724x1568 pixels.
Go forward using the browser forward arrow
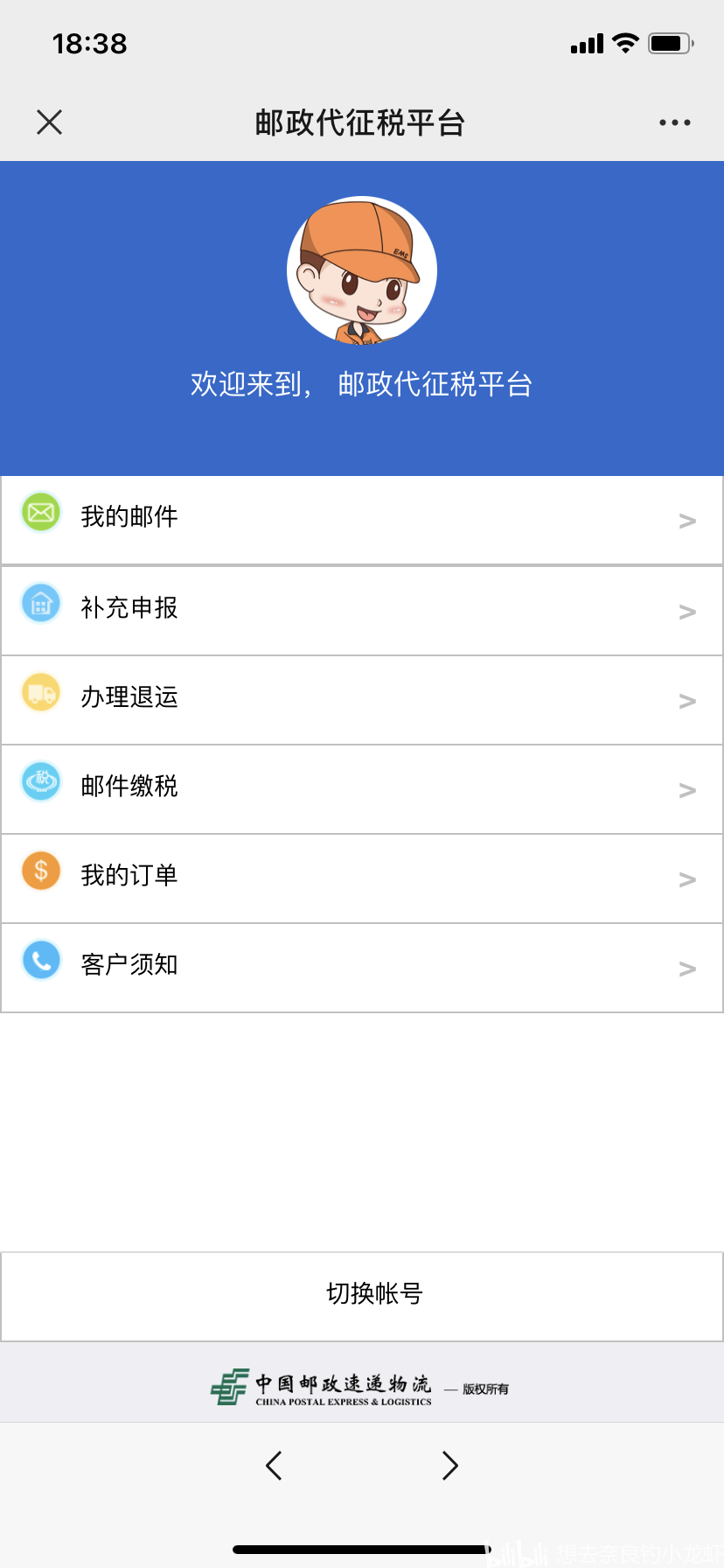pyautogui.click(x=450, y=1465)
